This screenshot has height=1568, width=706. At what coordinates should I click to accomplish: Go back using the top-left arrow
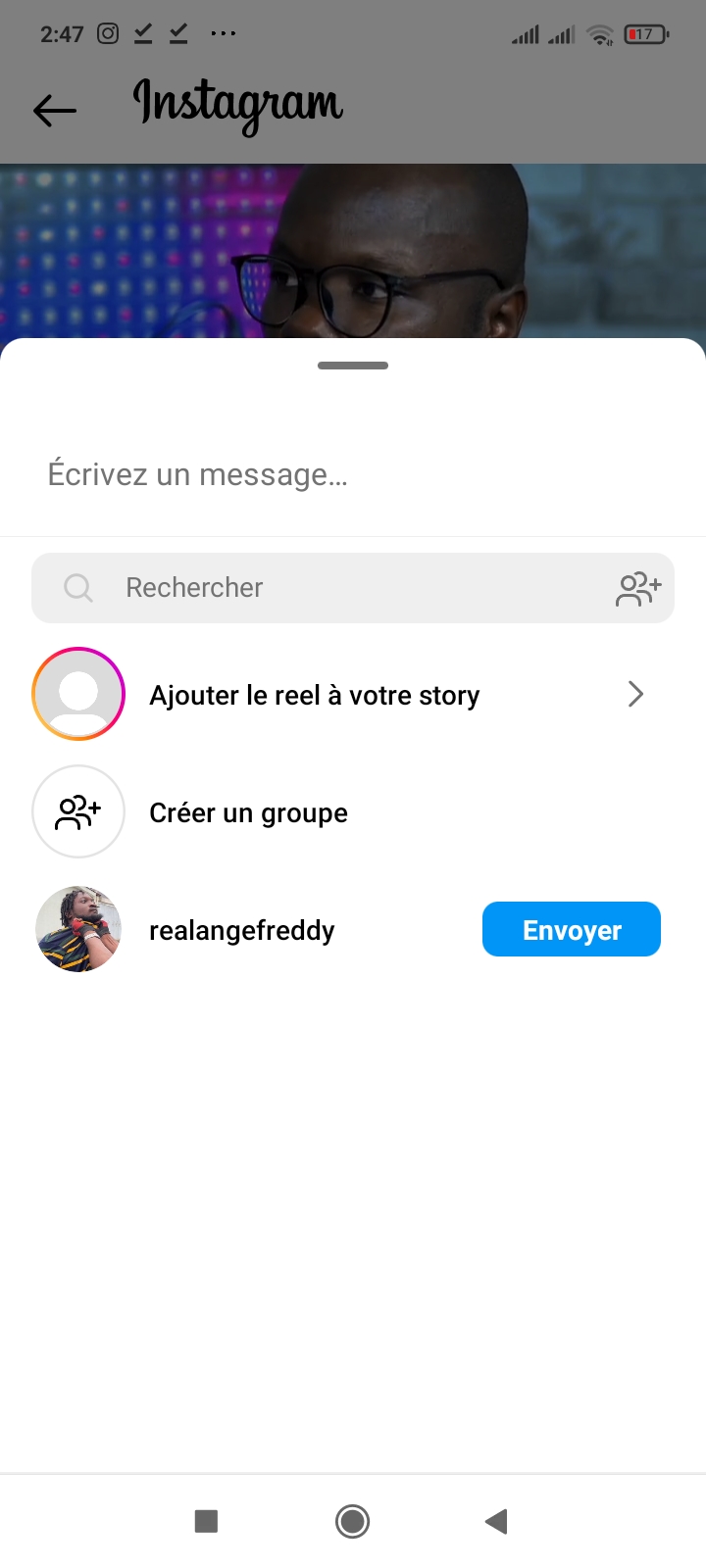point(55,110)
